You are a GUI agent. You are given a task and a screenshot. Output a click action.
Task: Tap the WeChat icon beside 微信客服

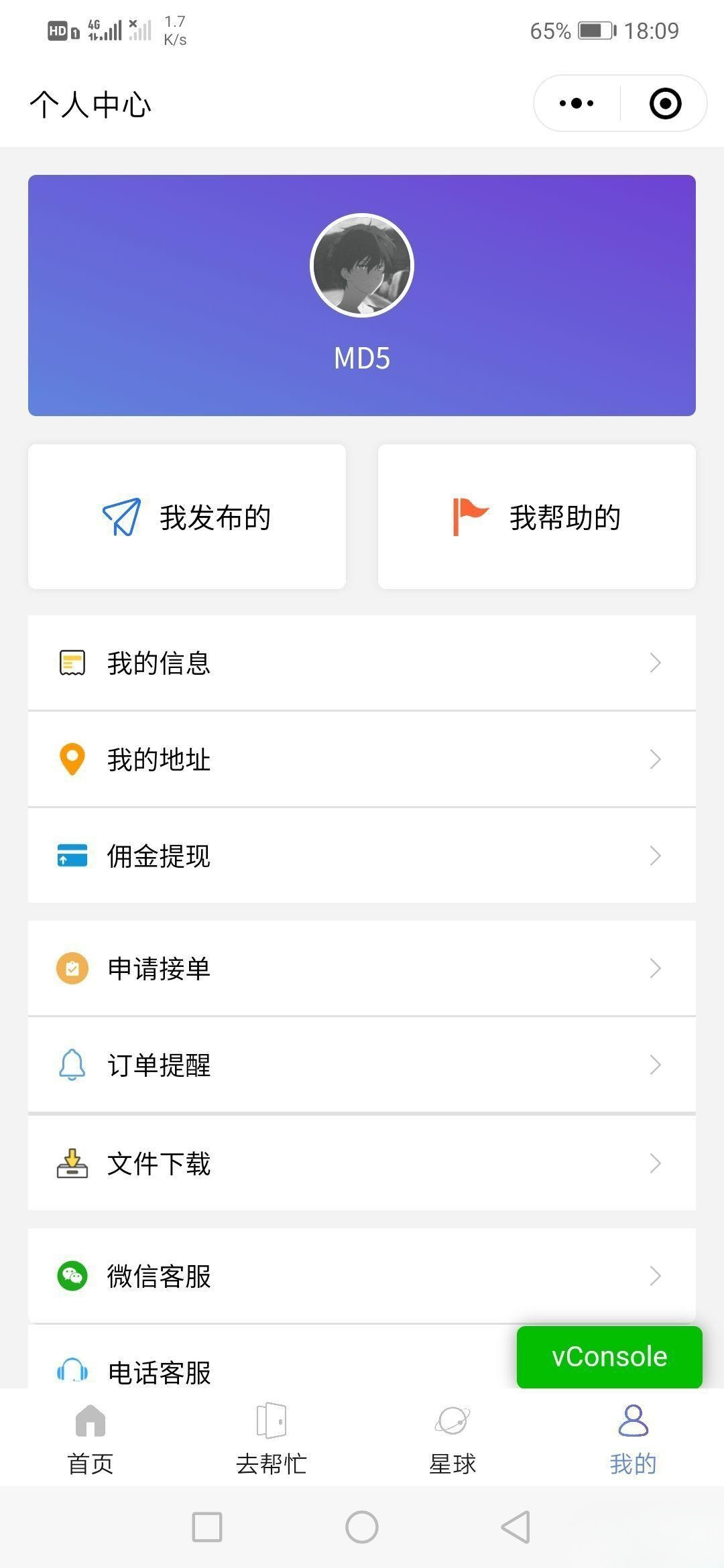(72, 1277)
